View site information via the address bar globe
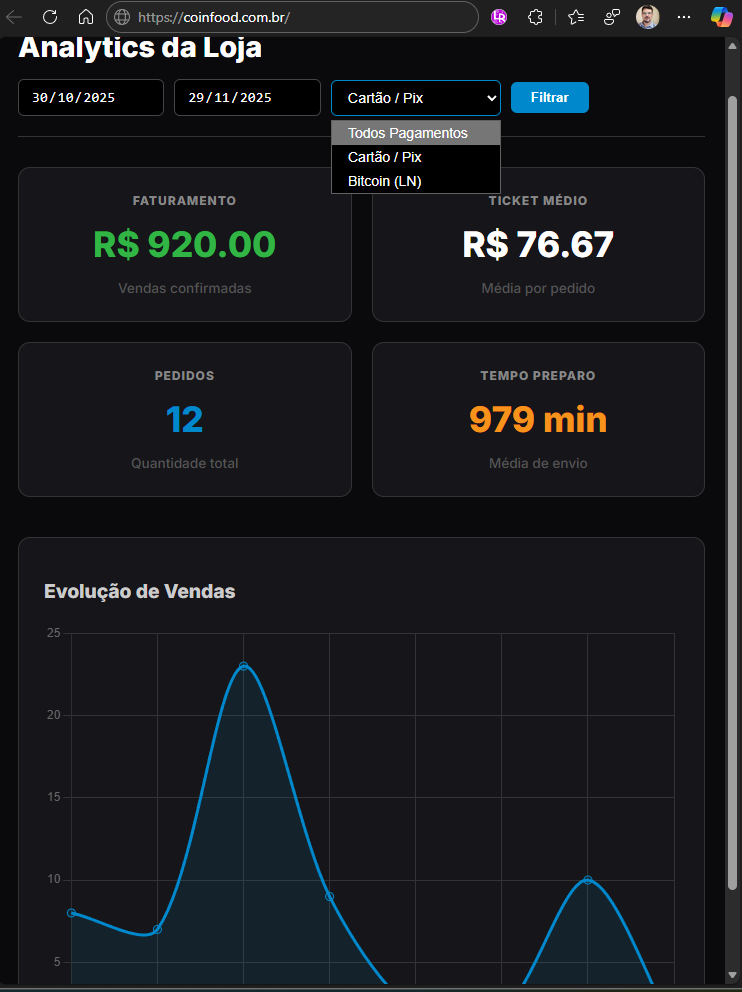The width and height of the screenshot is (742, 992). click(x=121, y=16)
